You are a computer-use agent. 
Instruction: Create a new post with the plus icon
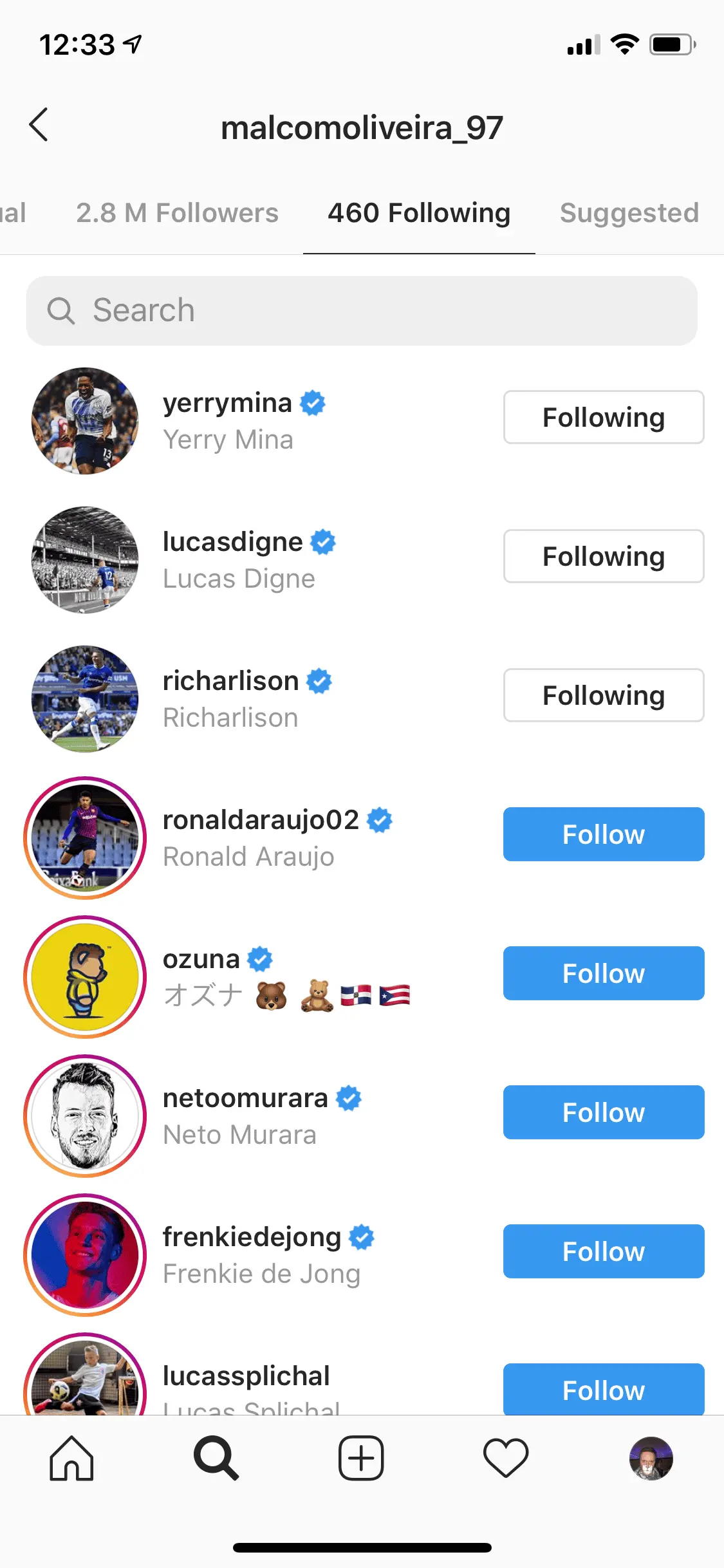tap(361, 1459)
